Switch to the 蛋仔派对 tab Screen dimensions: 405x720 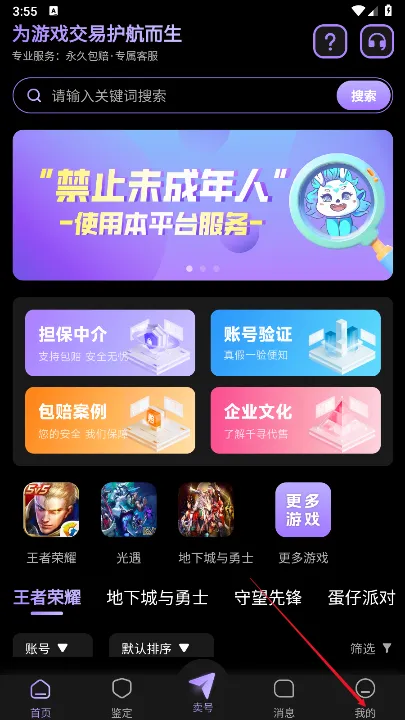(361, 598)
